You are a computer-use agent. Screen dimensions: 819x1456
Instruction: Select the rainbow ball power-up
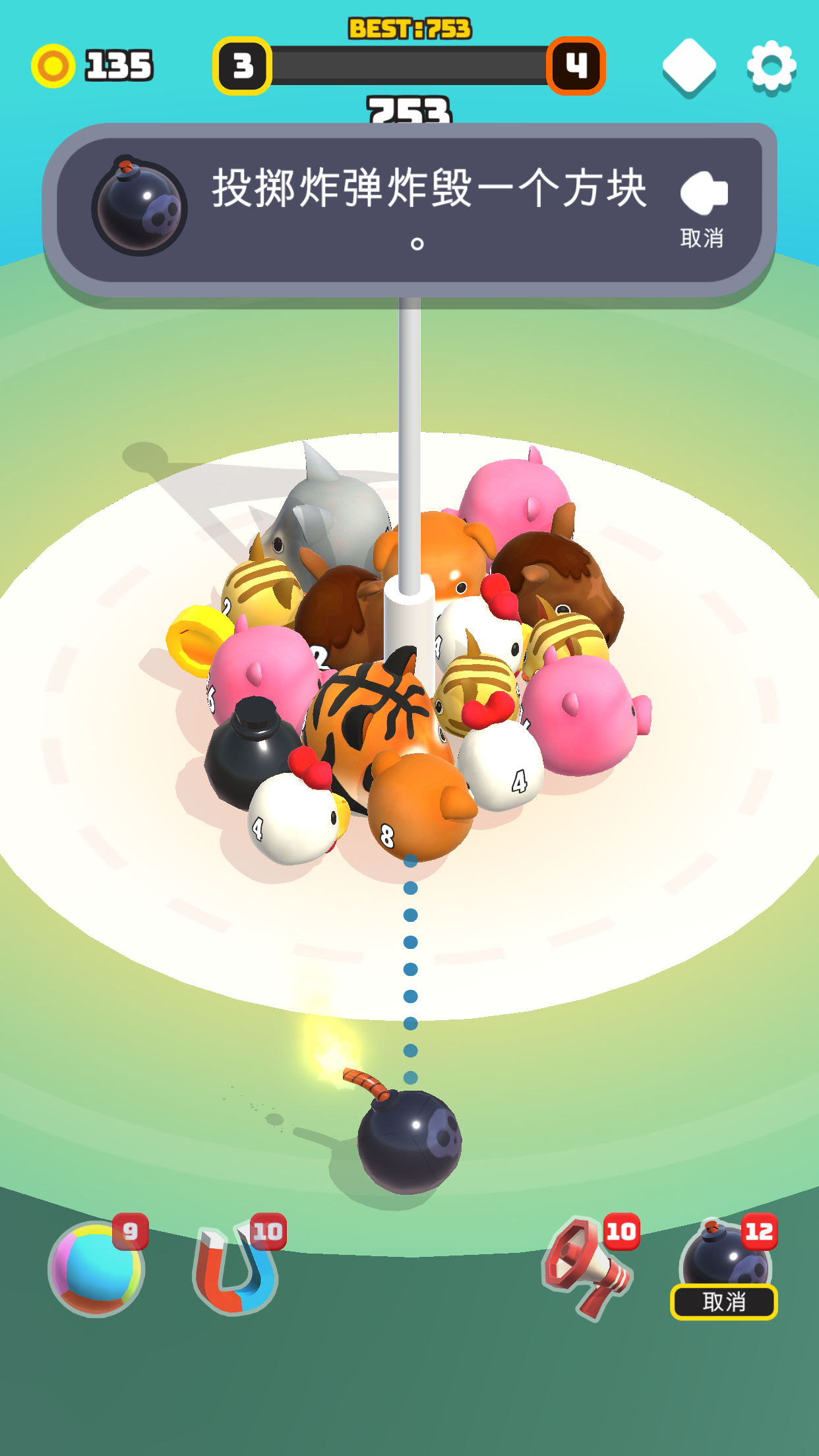(96, 1269)
